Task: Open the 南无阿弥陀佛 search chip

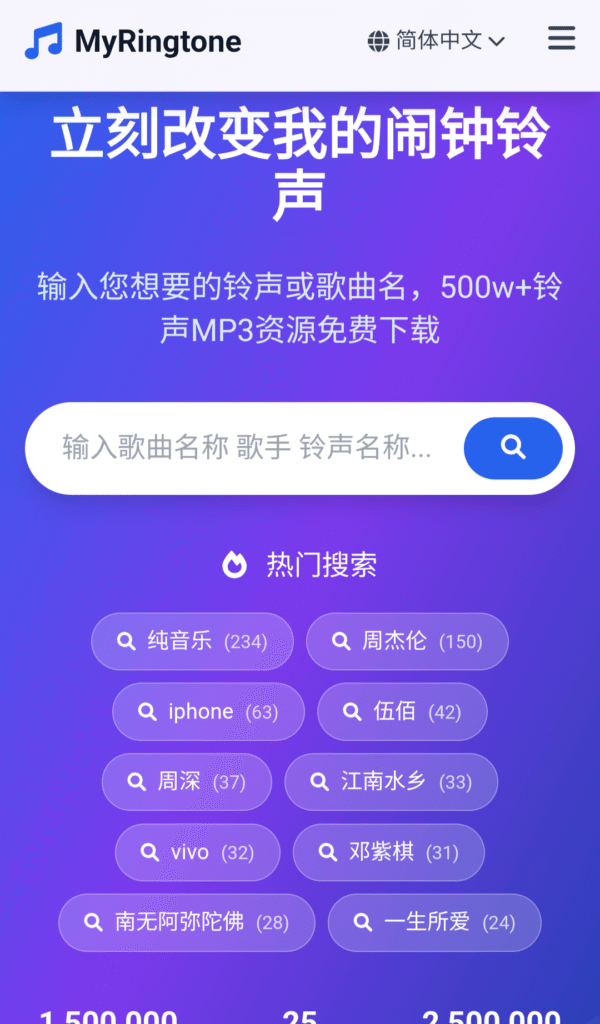Action: point(186,922)
